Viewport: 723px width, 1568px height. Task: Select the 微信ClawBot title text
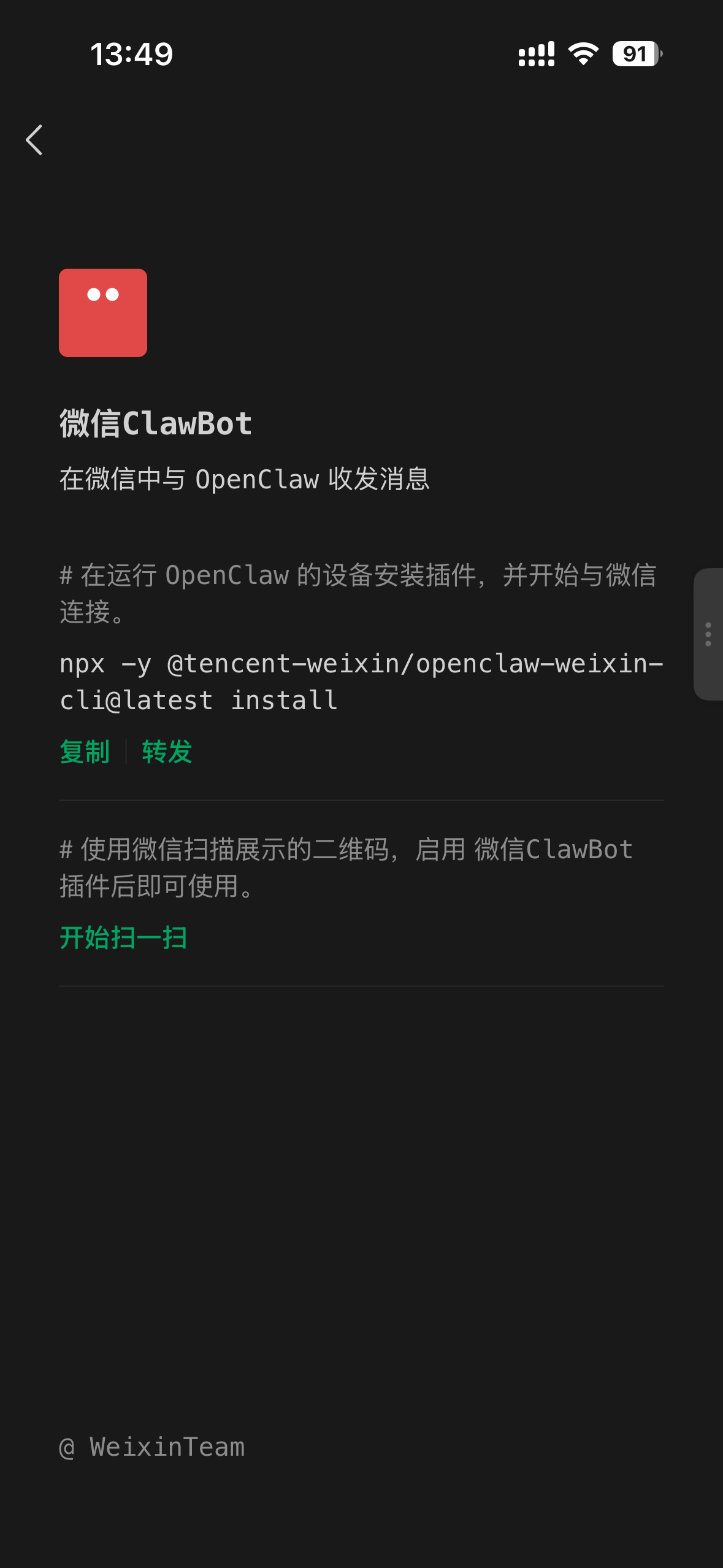click(x=155, y=422)
